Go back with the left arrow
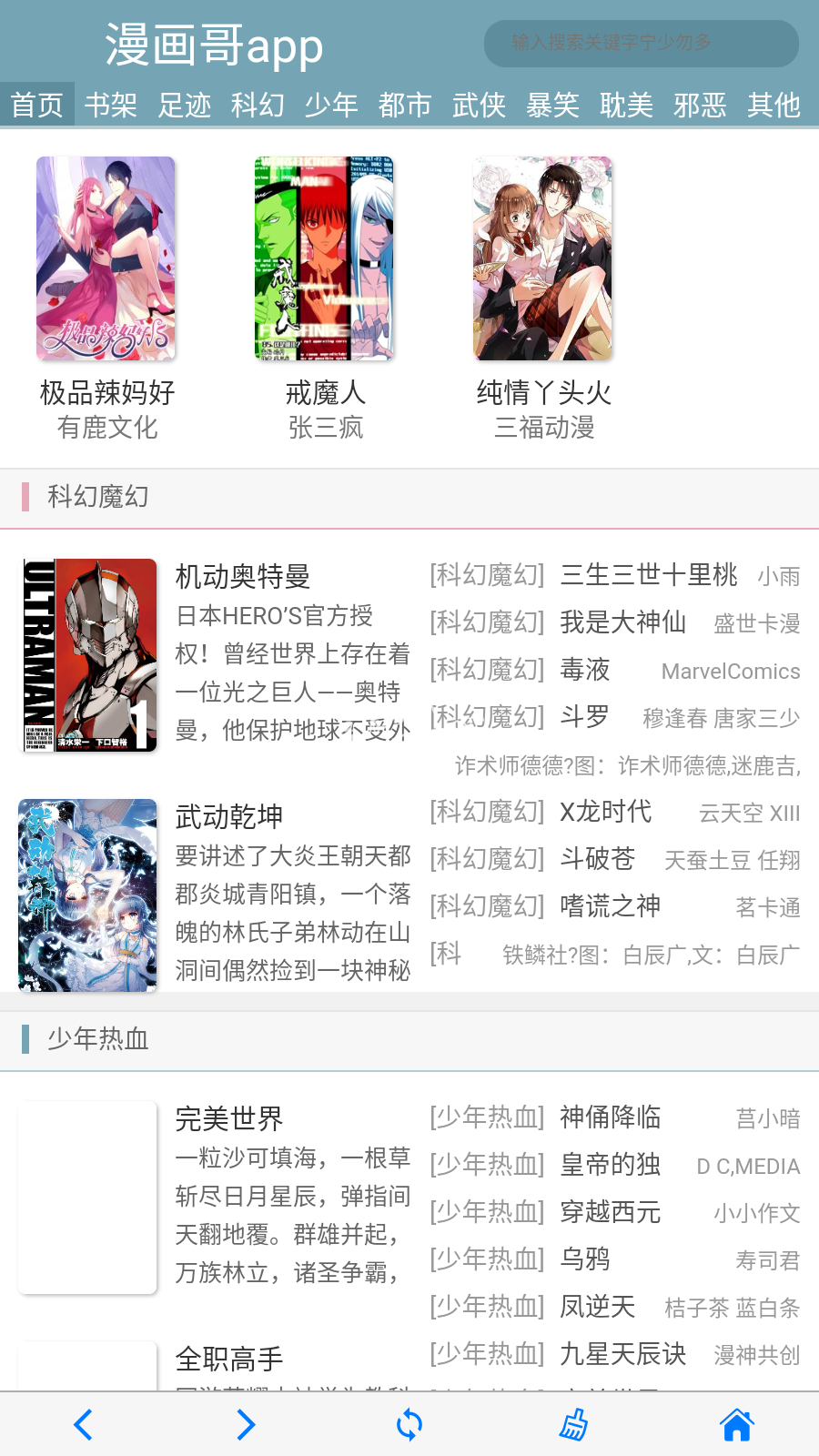Screen dimensions: 819x1456 coord(83,1424)
